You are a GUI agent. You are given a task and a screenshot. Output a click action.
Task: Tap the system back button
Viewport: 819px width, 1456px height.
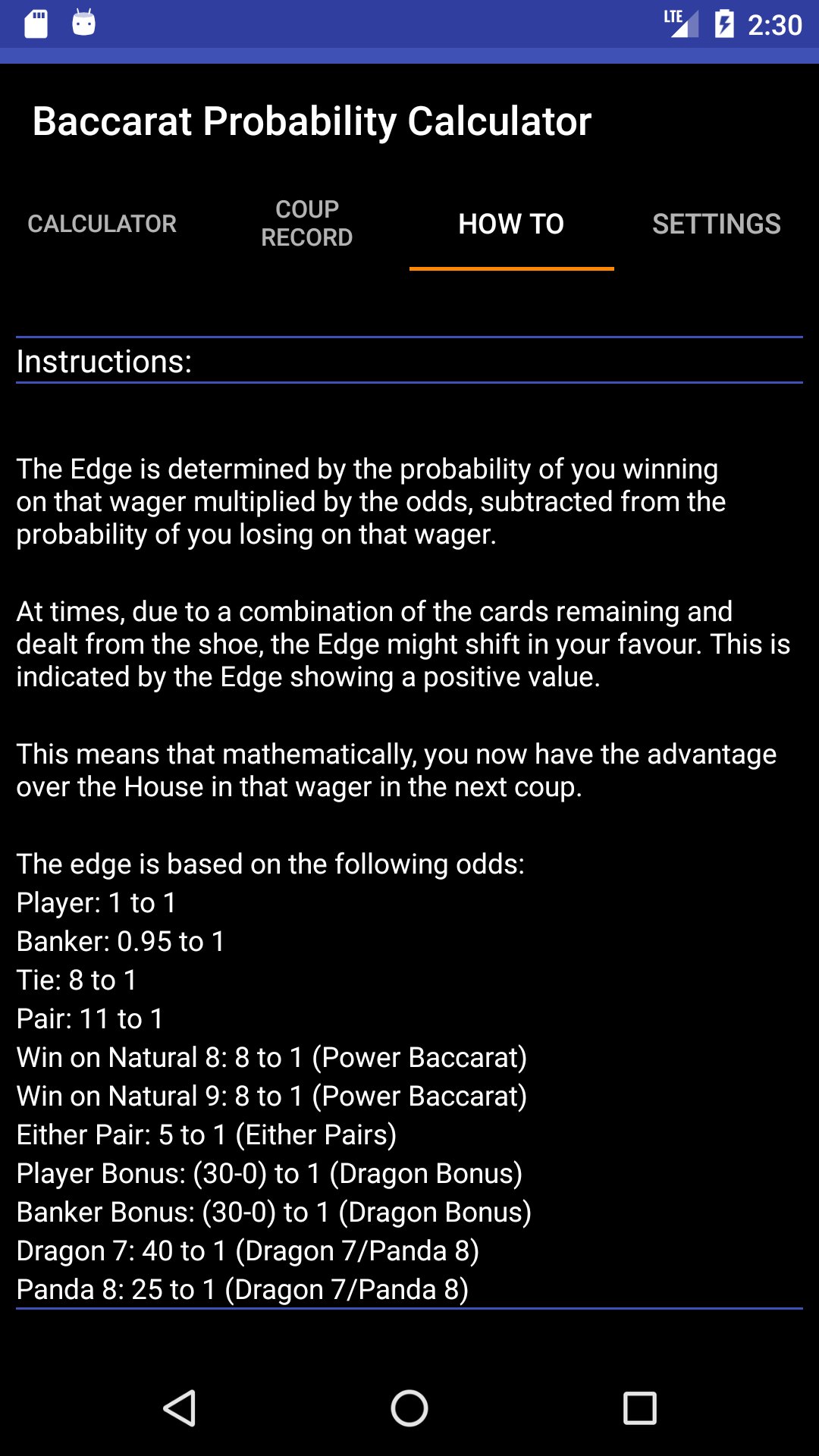point(180,1408)
